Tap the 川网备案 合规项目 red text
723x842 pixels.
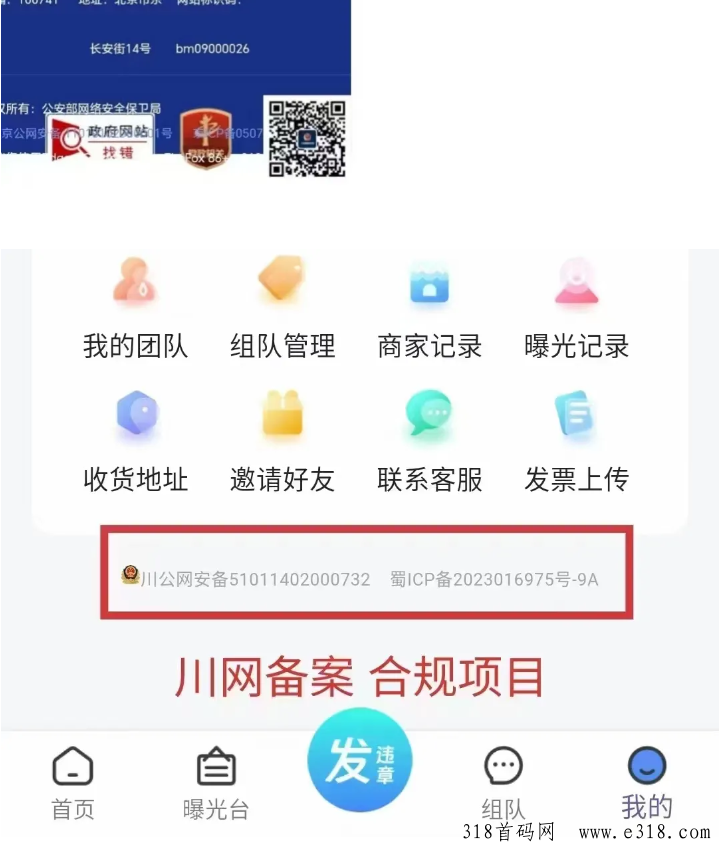click(x=361, y=676)
